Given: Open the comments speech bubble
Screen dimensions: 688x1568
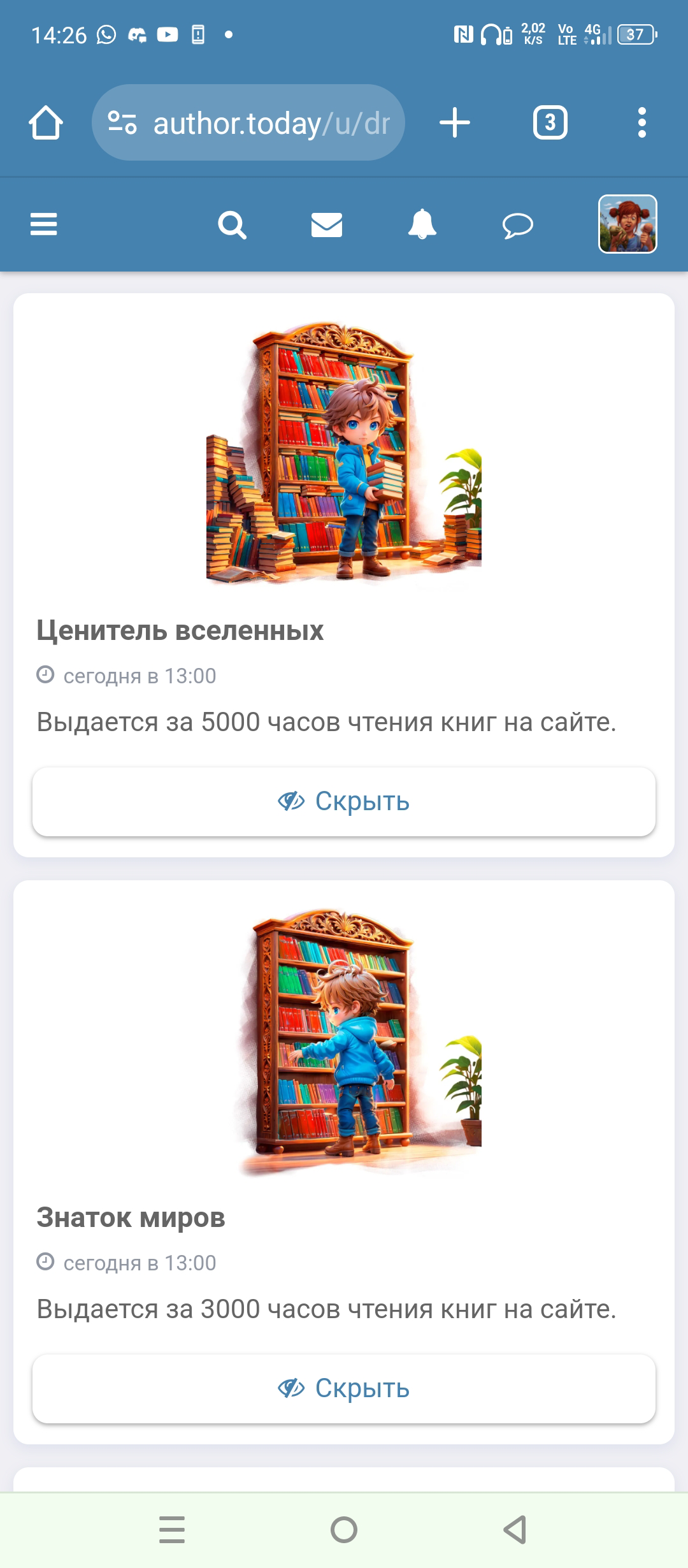Looking at the screenshot, I should pyautogui.click(x=517, y=226).
